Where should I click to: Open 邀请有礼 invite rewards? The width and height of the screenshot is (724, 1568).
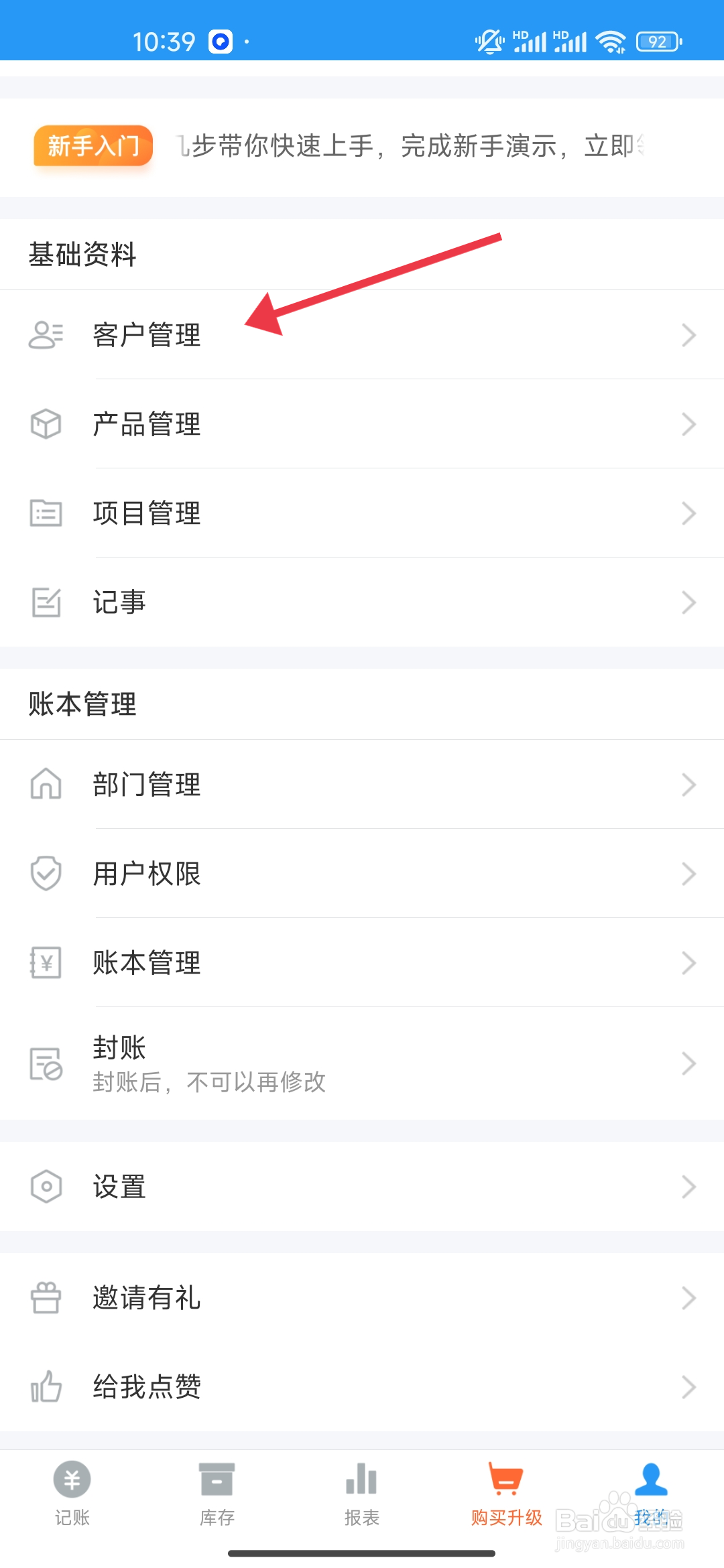(362, 1298)
